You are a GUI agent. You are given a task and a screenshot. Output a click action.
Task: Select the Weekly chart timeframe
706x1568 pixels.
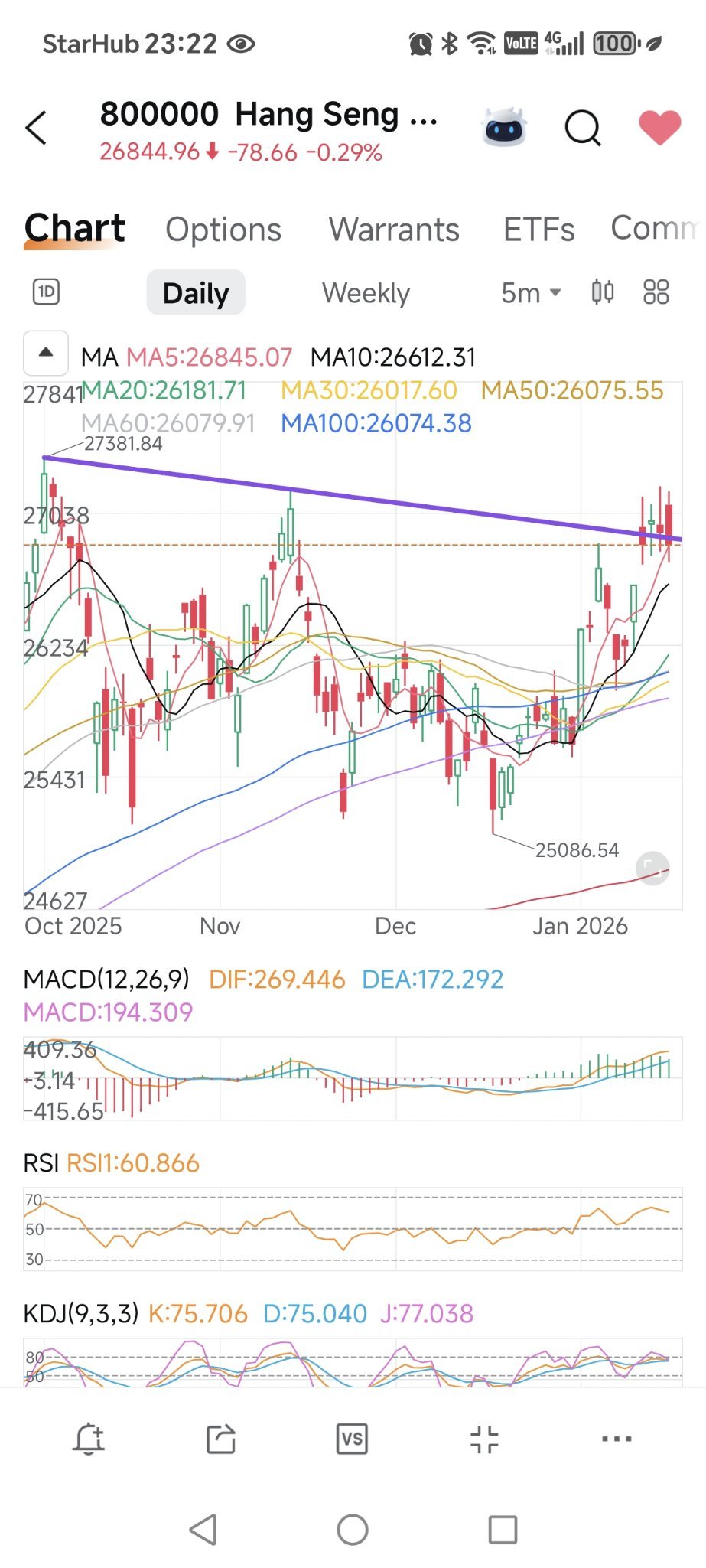366,293
